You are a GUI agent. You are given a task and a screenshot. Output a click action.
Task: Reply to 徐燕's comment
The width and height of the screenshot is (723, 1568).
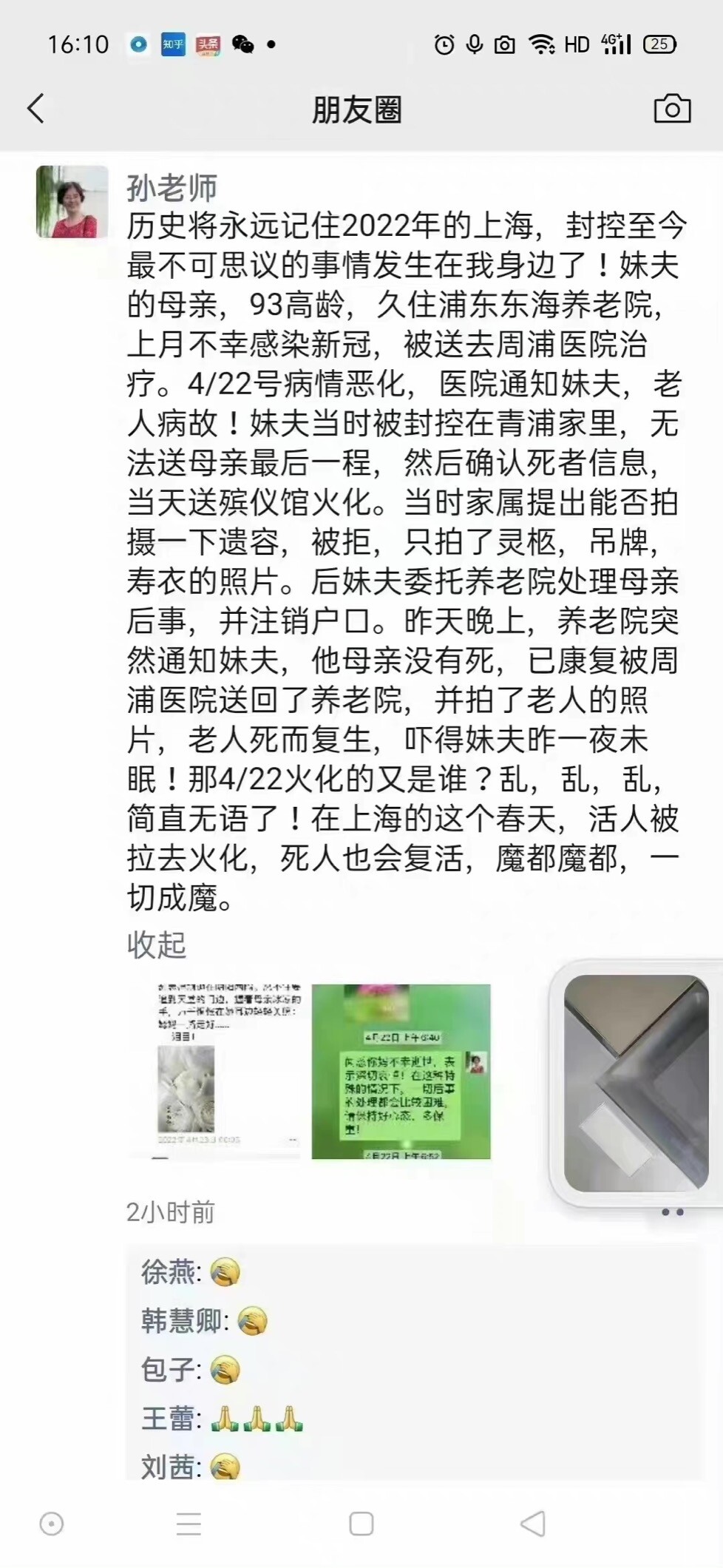point(191,1272)
